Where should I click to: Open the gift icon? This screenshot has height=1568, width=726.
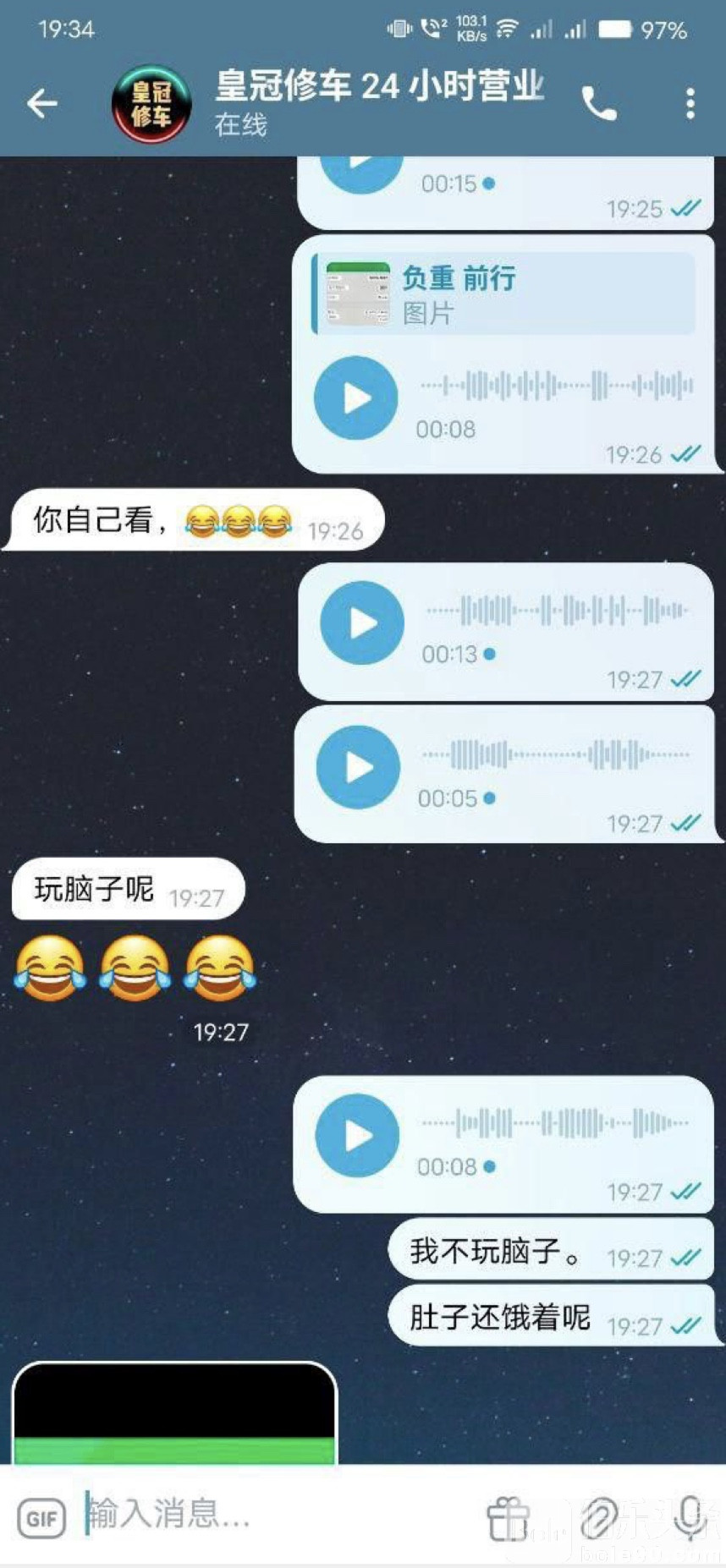(508, 1518)
